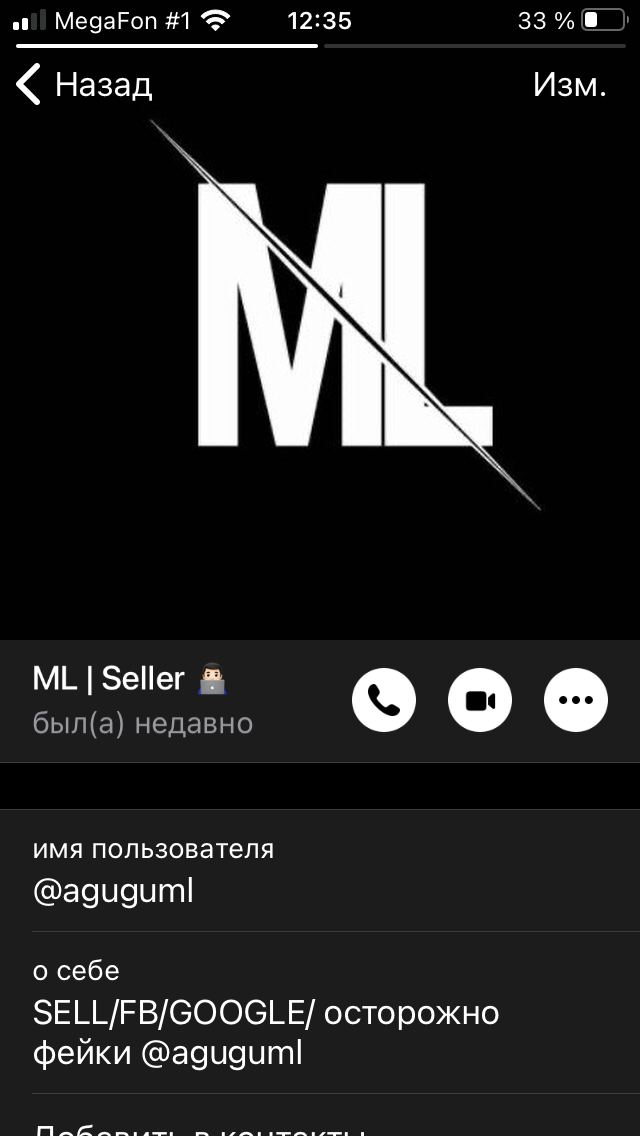The image size is (640, 1136).
Task: Start a video call with ML | Seller
Action: 480,700
